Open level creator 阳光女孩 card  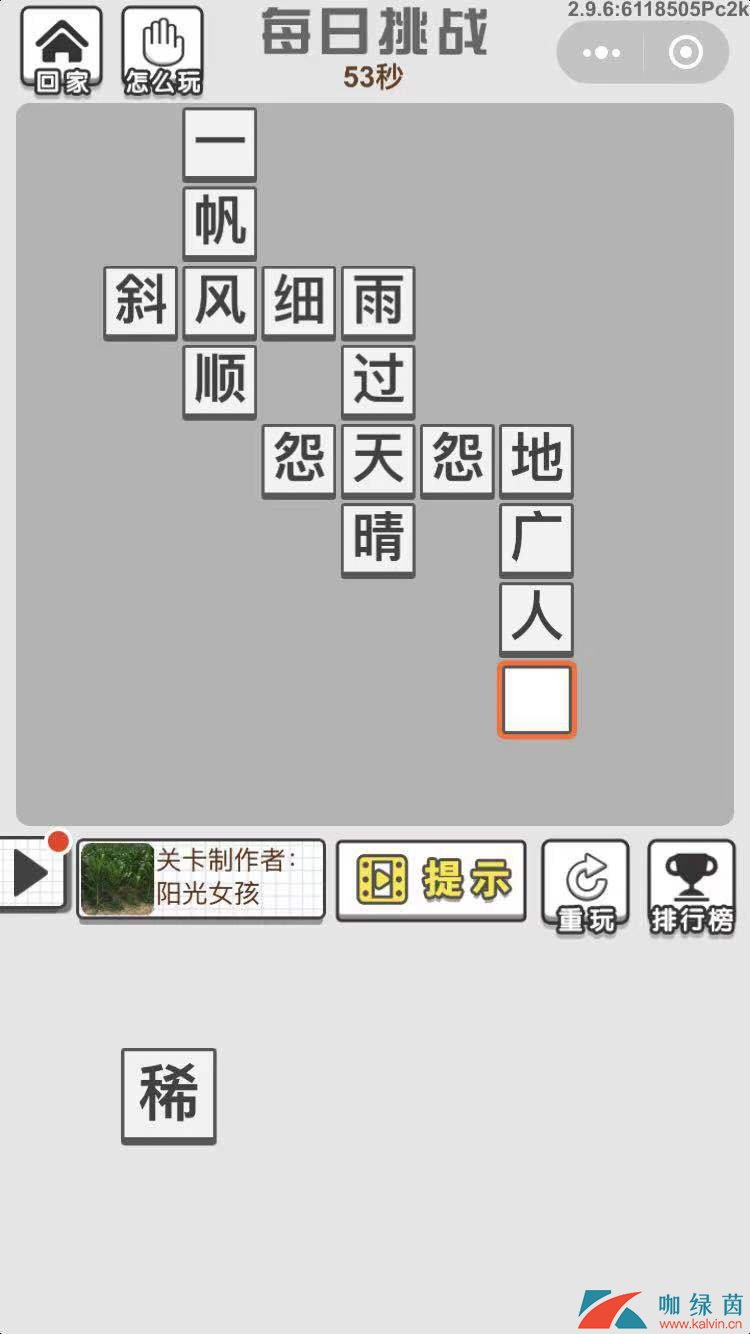pyautogui.click(x=201, y=879)
